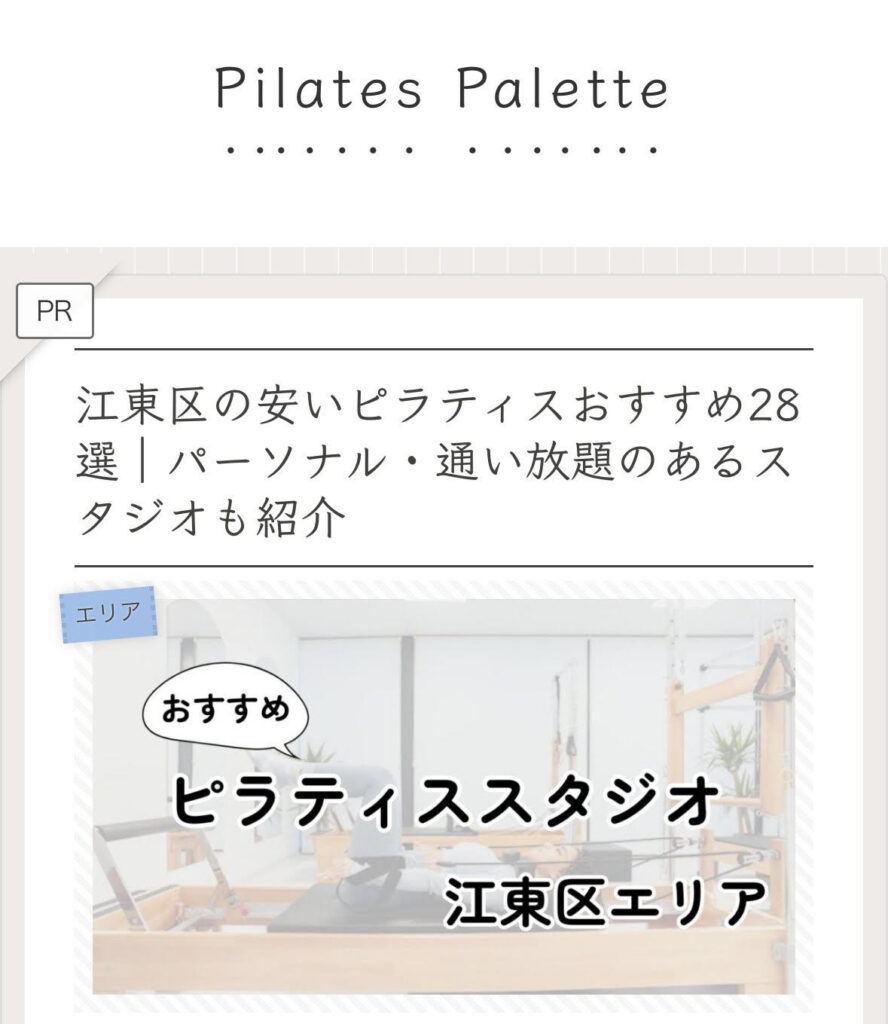Screen dimensions: 888x1024
Task: Tap the エリア category label
Action: point(108,614)
